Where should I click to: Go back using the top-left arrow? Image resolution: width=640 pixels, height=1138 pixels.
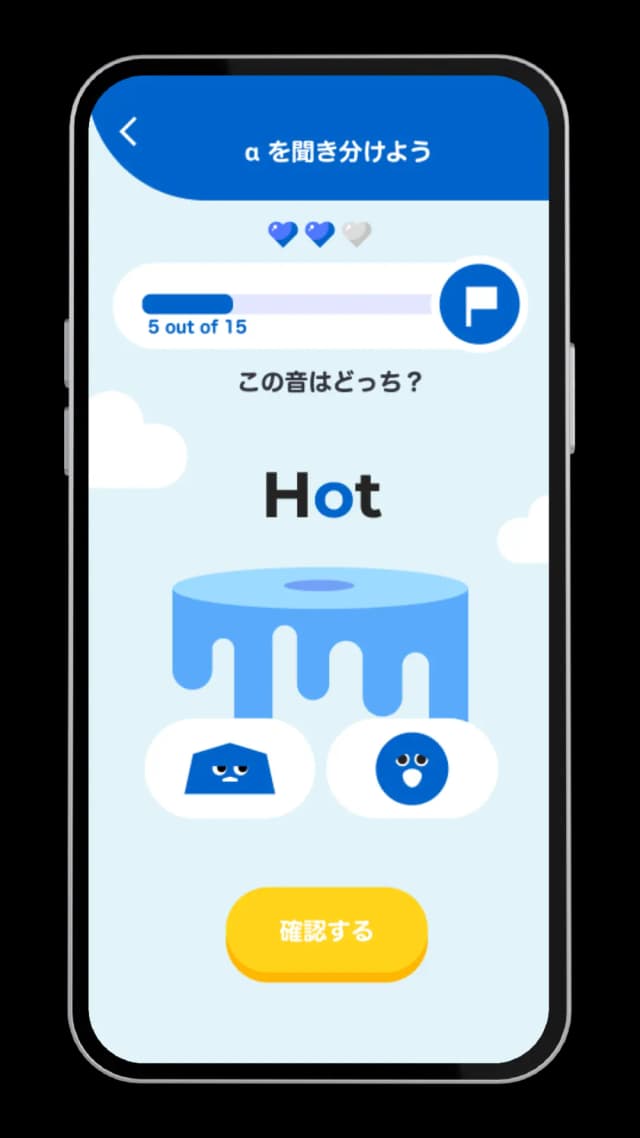coord(129,132)
